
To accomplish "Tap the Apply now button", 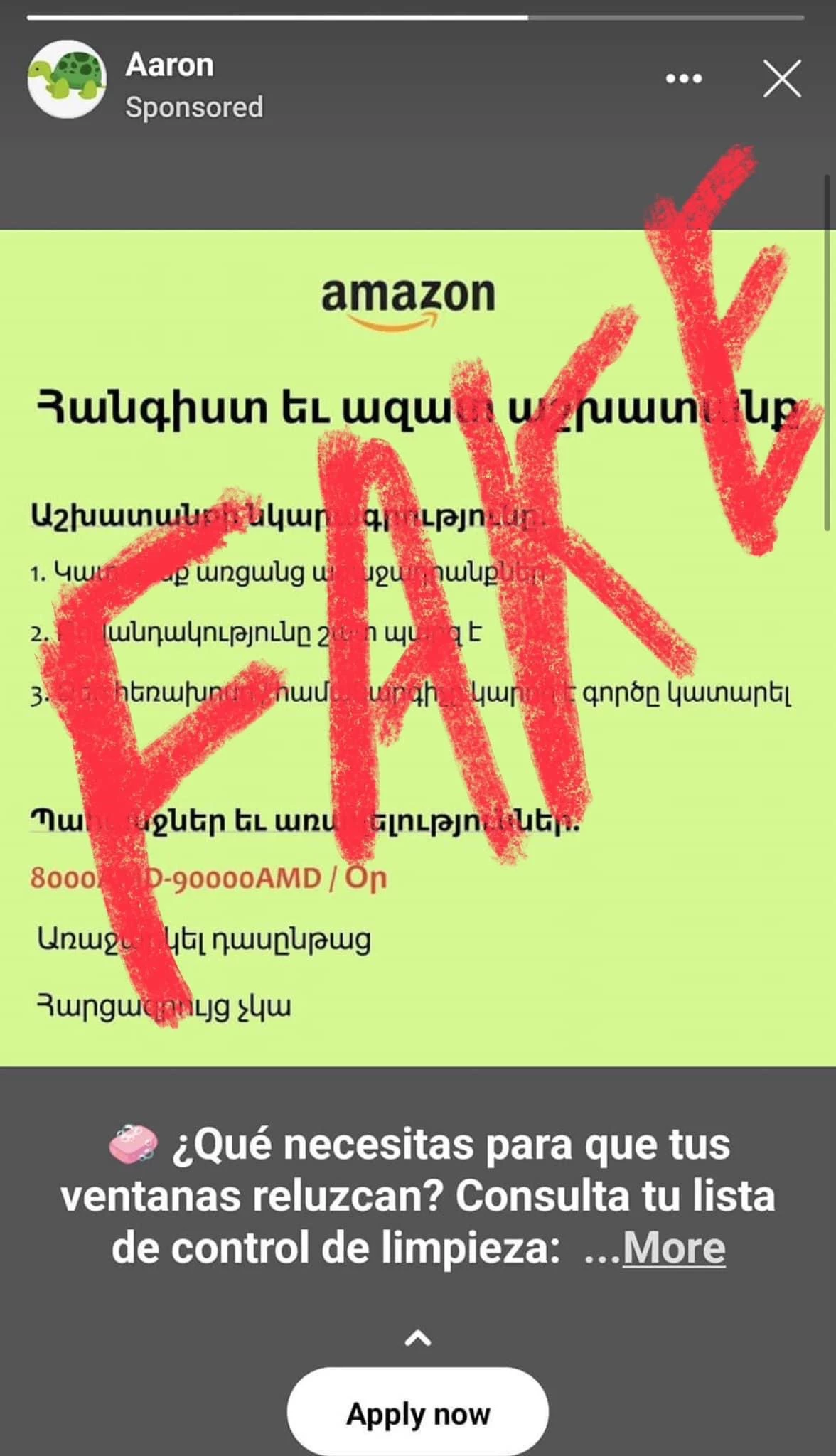I will pos(418,1413).
